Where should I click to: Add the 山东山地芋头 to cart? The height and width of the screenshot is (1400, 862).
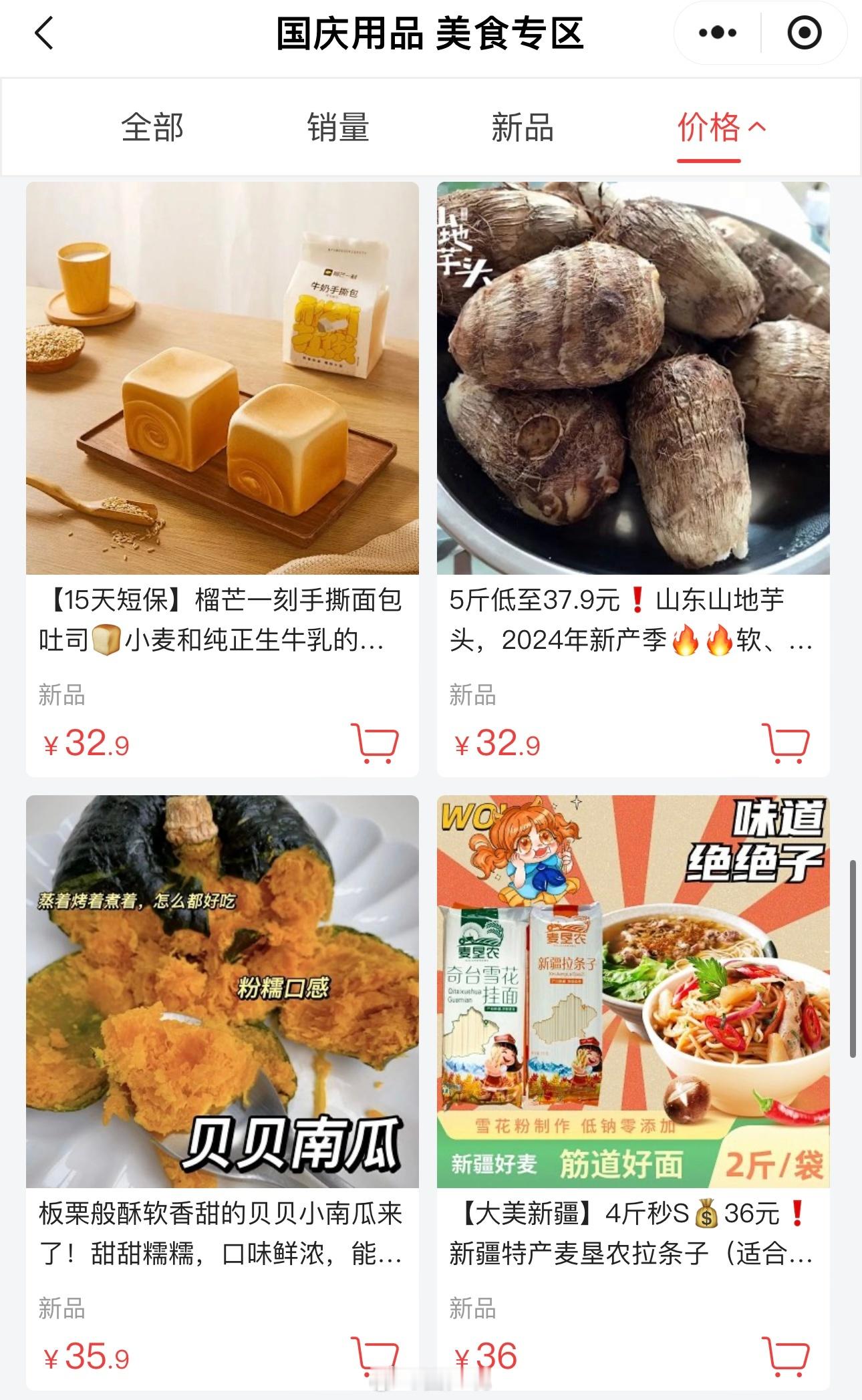(x=786, y=743)
